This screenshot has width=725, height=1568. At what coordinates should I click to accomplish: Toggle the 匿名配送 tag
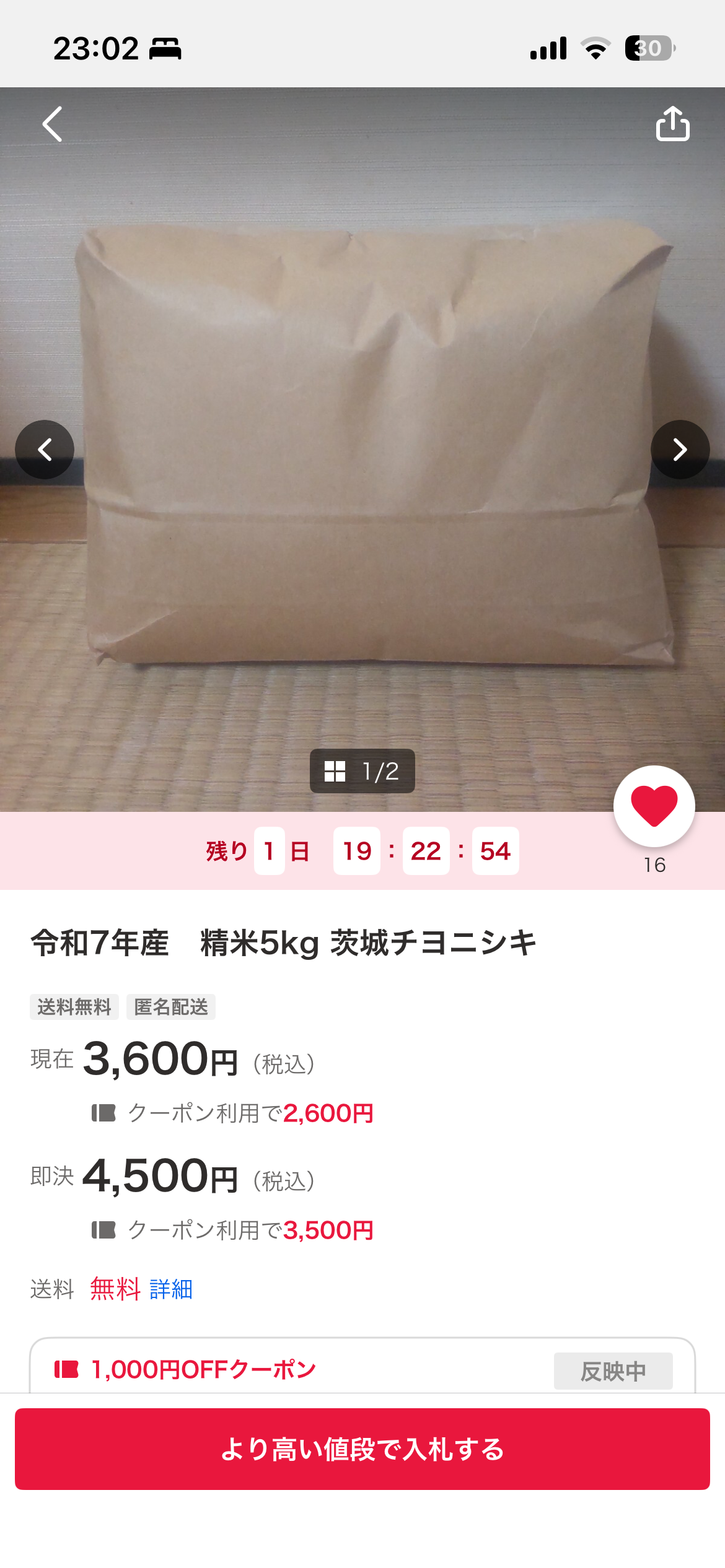pos(172,1007)
